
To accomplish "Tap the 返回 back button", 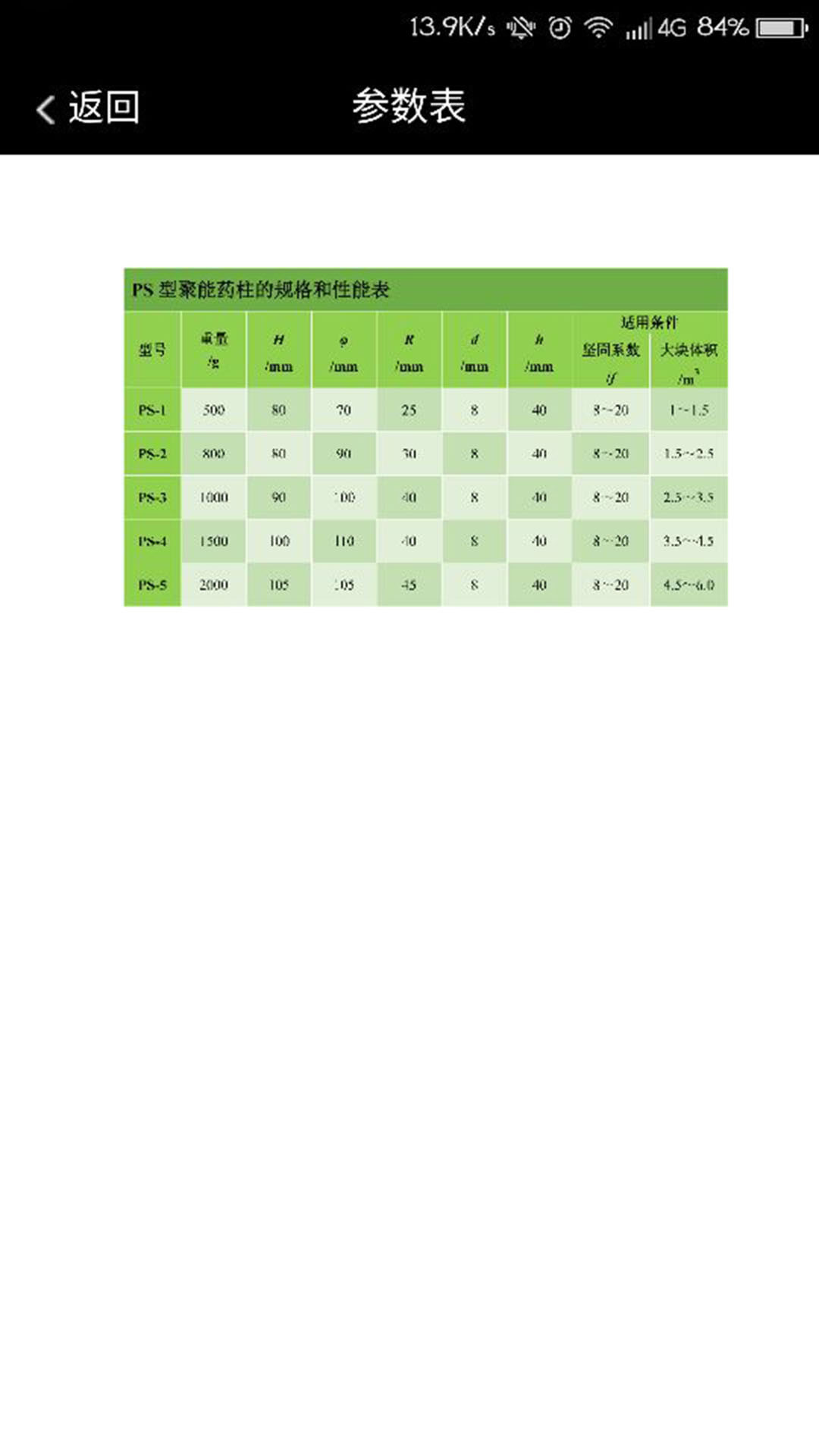I will click(x=88, y=107).
